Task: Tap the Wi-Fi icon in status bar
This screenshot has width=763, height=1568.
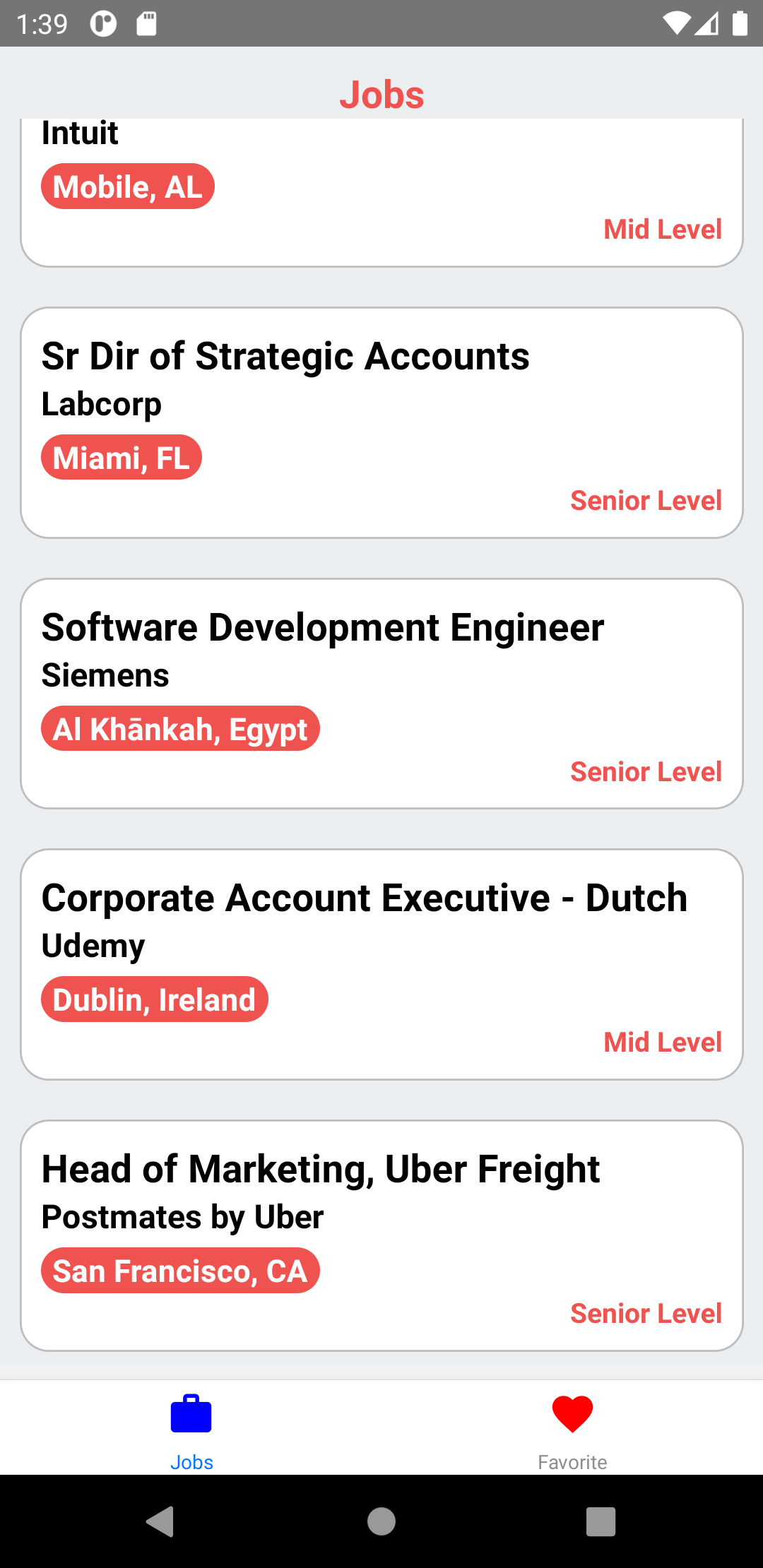Action: [x=676, y=23]
